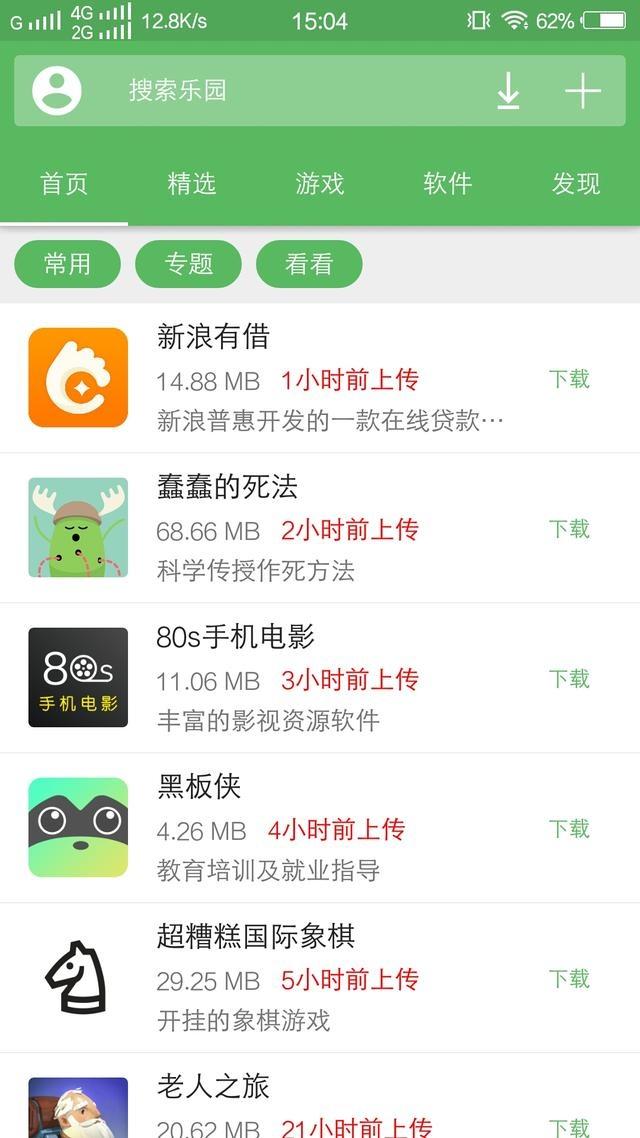The image size is (640, 1138).
Task: Open the profile avatar icon
Action: (x=56, y=90)
